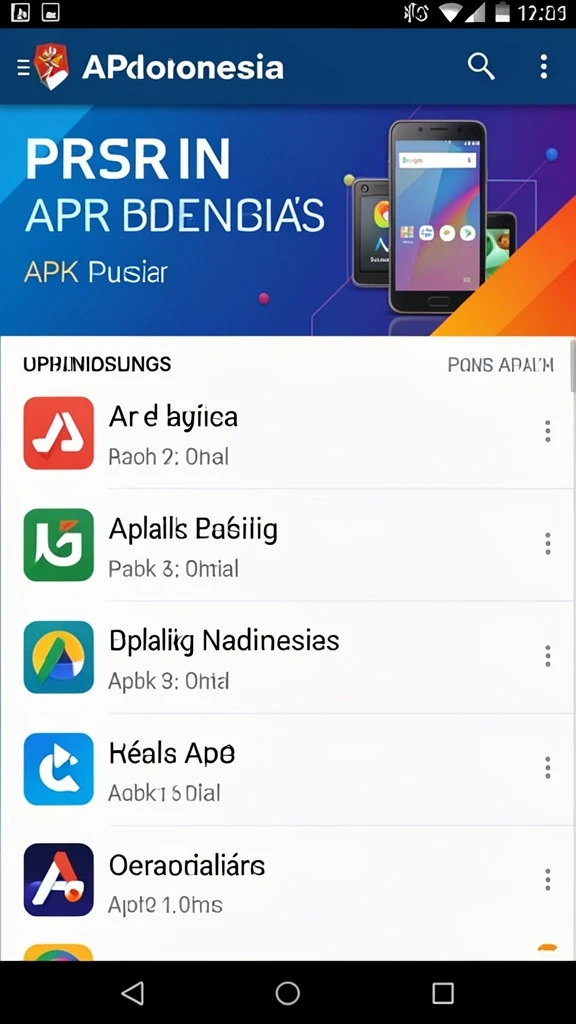
Task: Show more options for Oeraorialiárs
Action: point(547,880)
